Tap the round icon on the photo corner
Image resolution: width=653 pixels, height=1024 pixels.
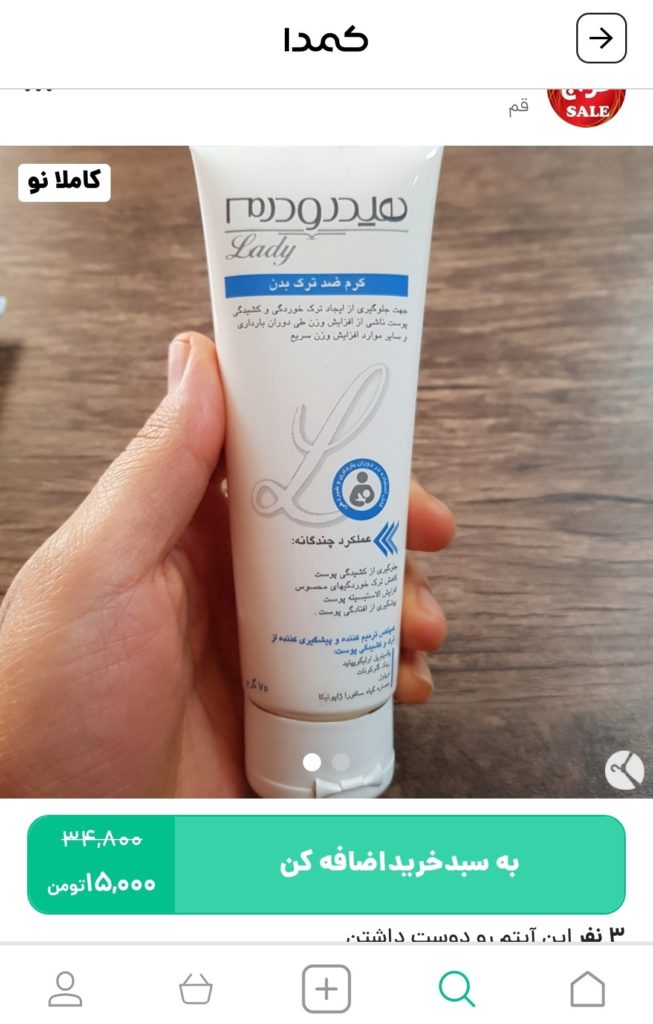[x=624, y=770]
